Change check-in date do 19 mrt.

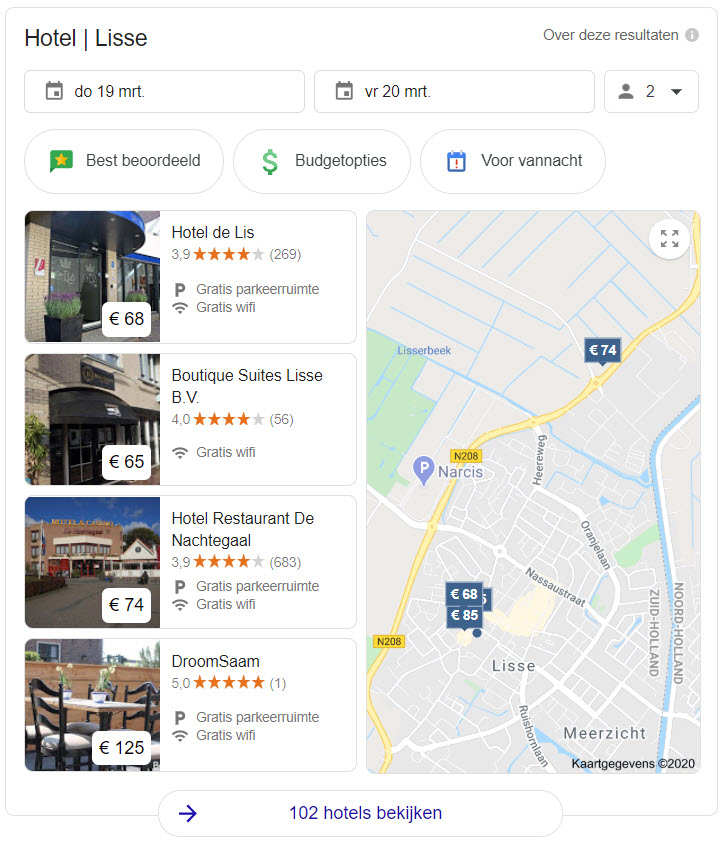165,91
